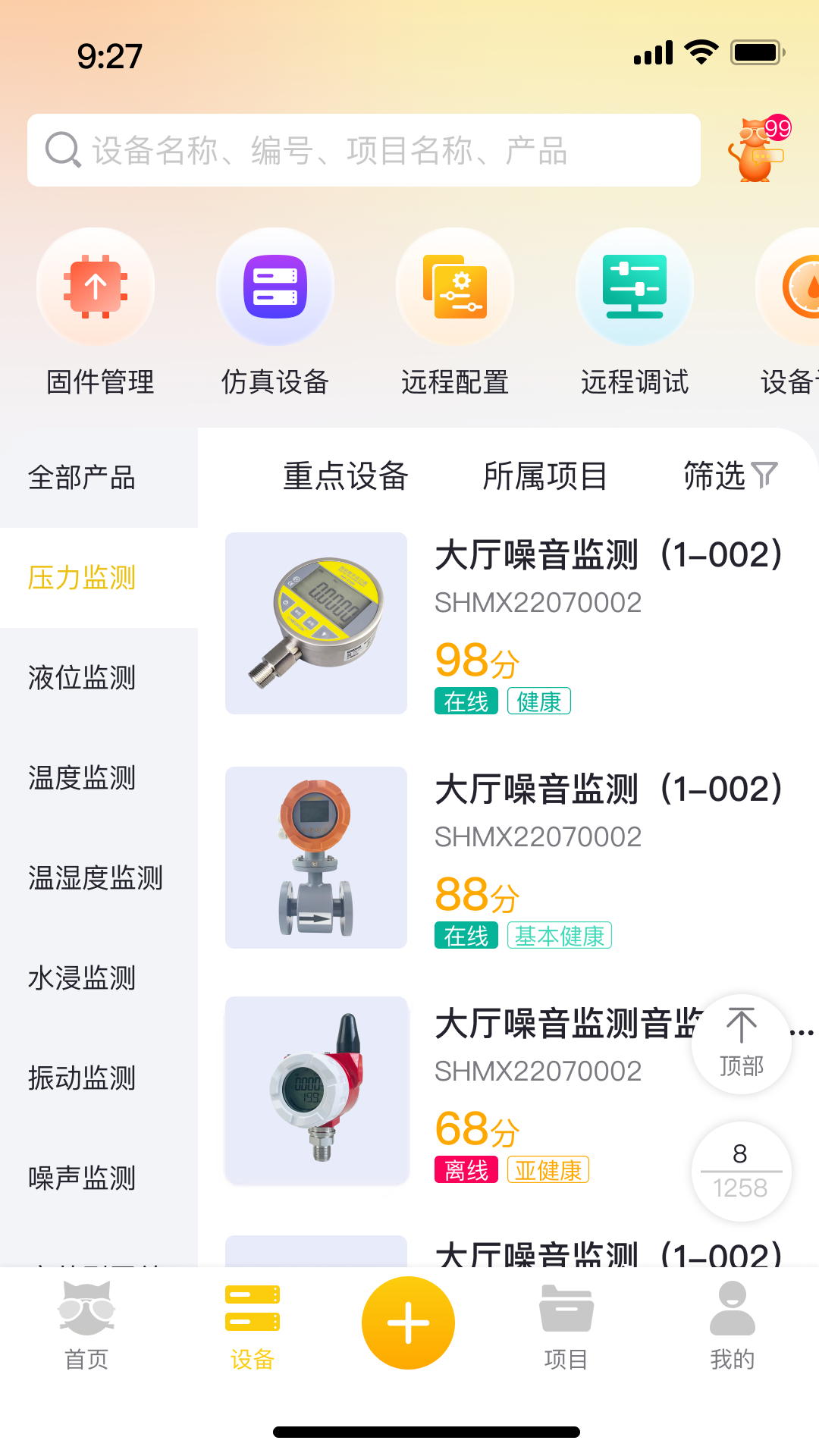Select the 压力监测 pressure monitoring category

pyautogui.click(x=81, y=578)
